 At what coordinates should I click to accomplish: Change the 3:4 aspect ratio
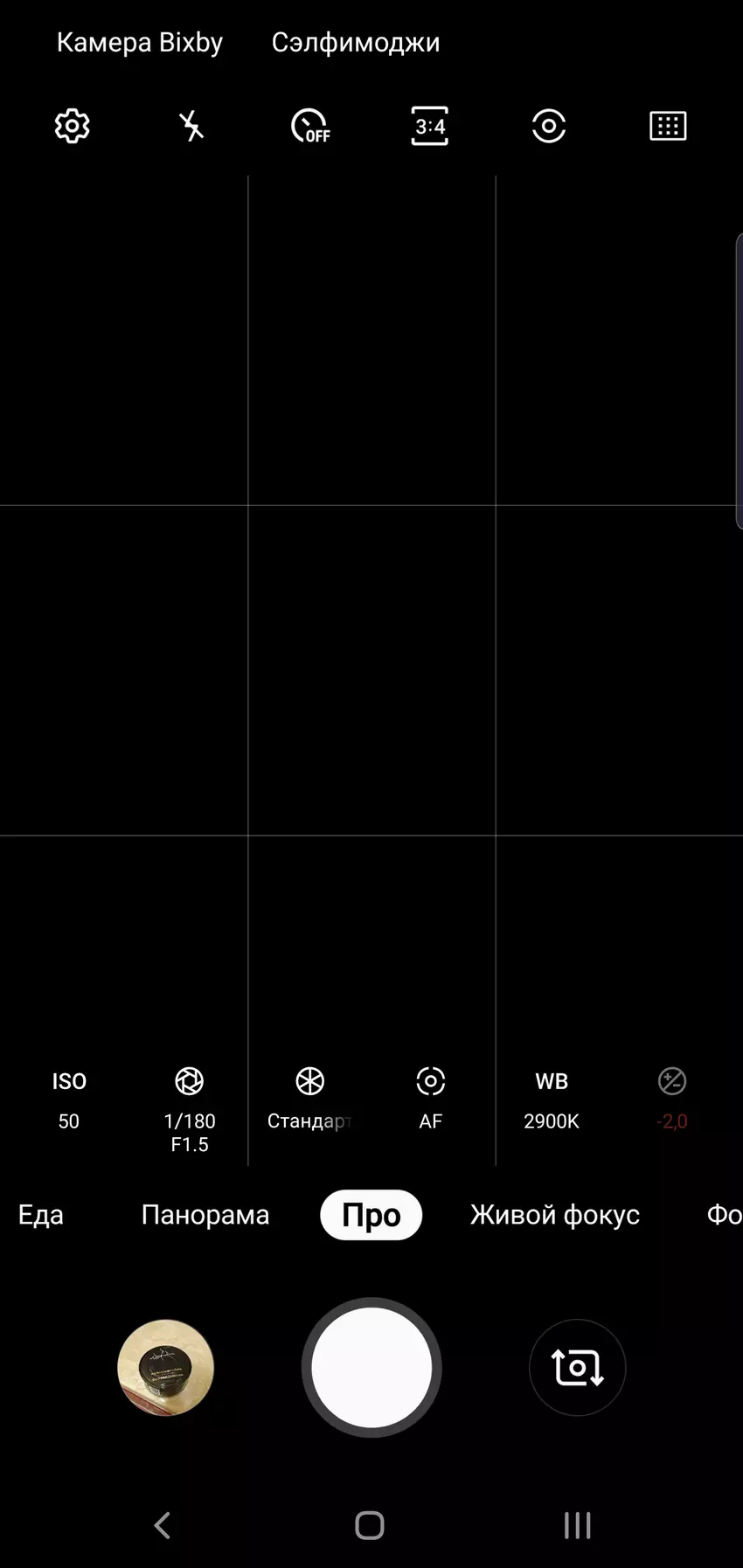429,127
